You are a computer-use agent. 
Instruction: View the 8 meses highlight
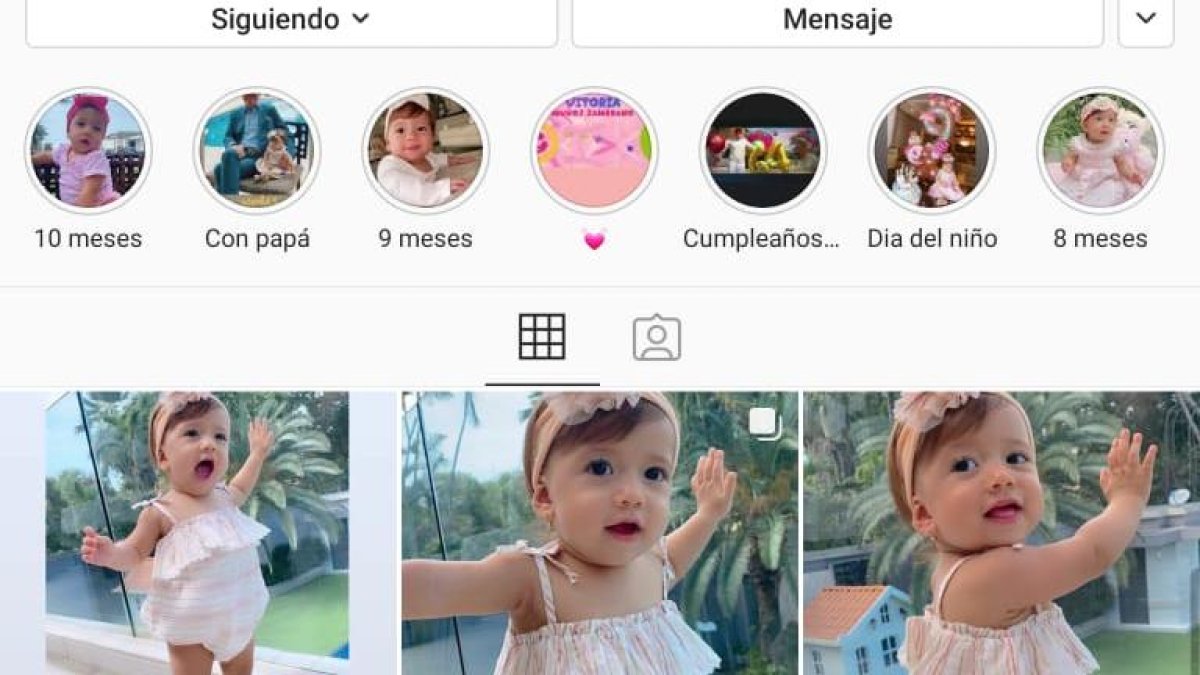pos(1100,151)
